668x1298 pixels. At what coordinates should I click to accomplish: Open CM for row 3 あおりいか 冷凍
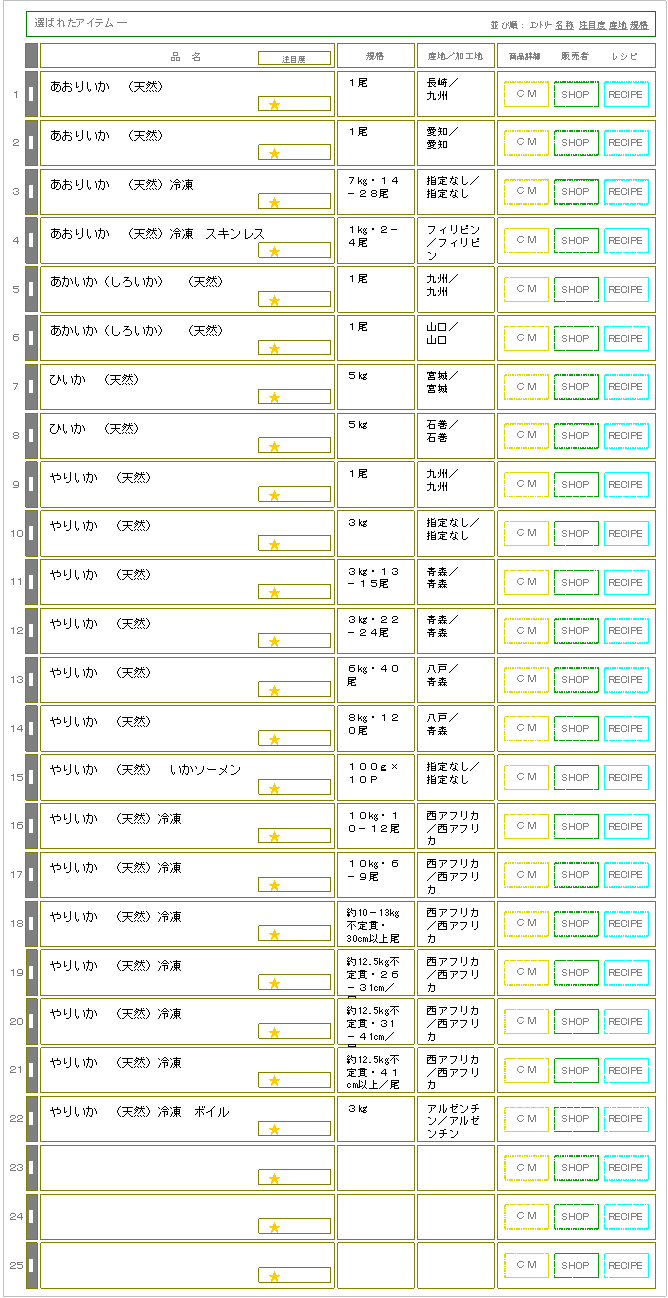tap(526, 191)
